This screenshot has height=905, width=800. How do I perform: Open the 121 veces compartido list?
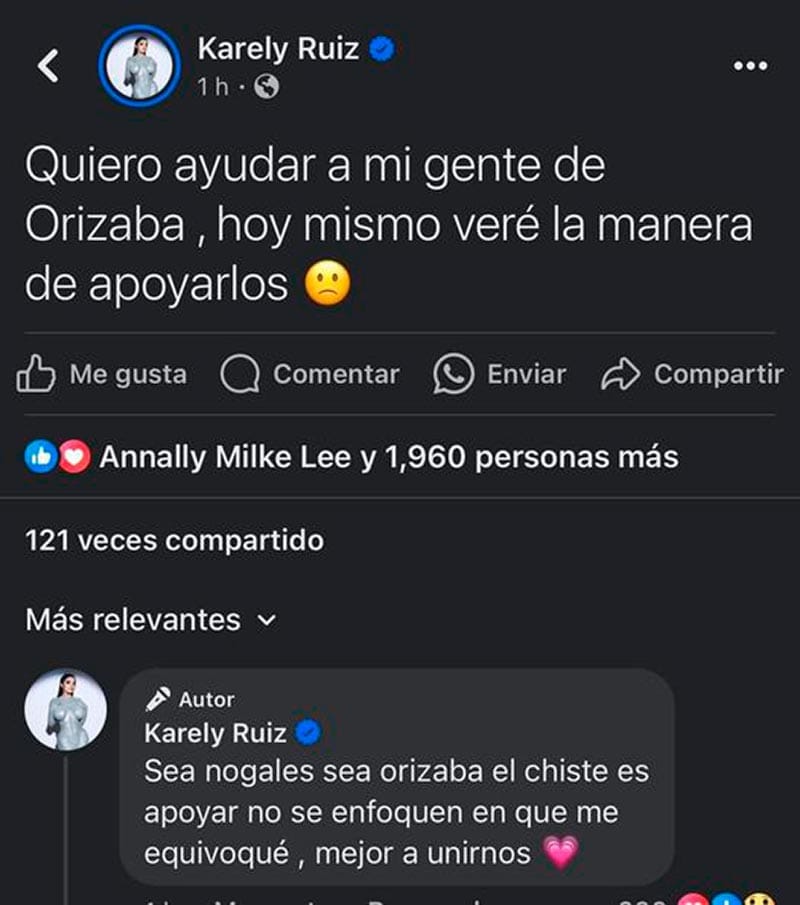coord(175,541)
